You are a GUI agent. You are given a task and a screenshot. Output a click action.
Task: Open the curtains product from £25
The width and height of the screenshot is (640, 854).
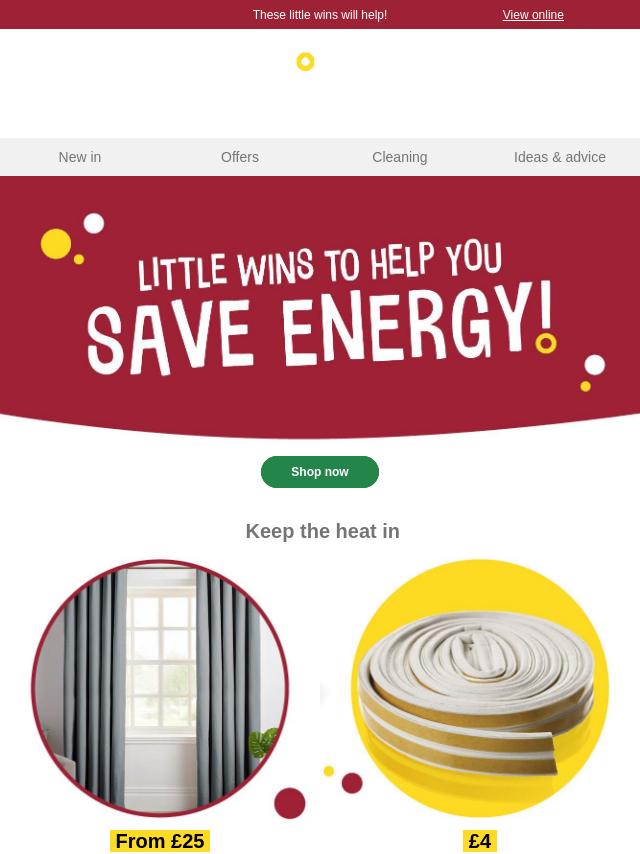(x=160, y=688)
